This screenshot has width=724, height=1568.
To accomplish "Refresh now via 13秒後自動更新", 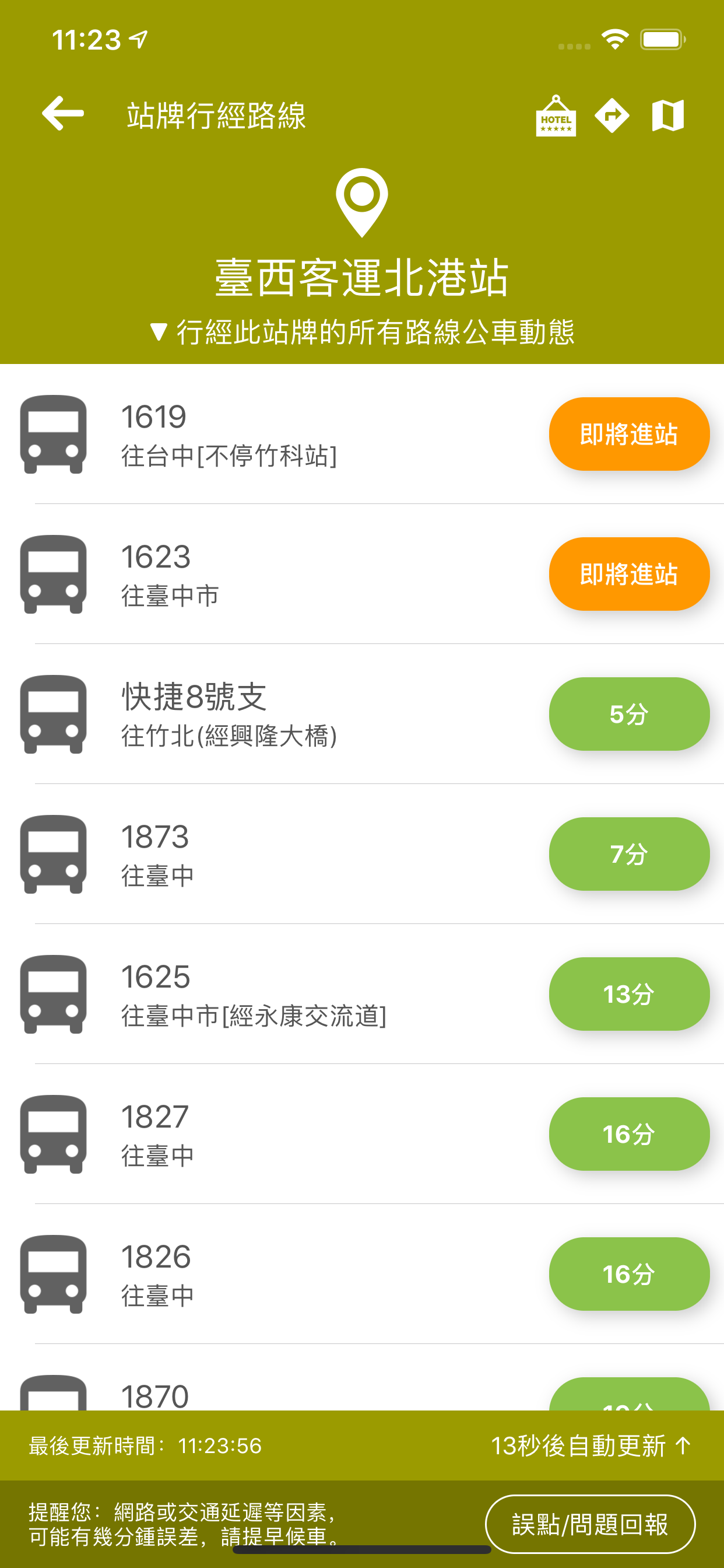I will 590,1445.
